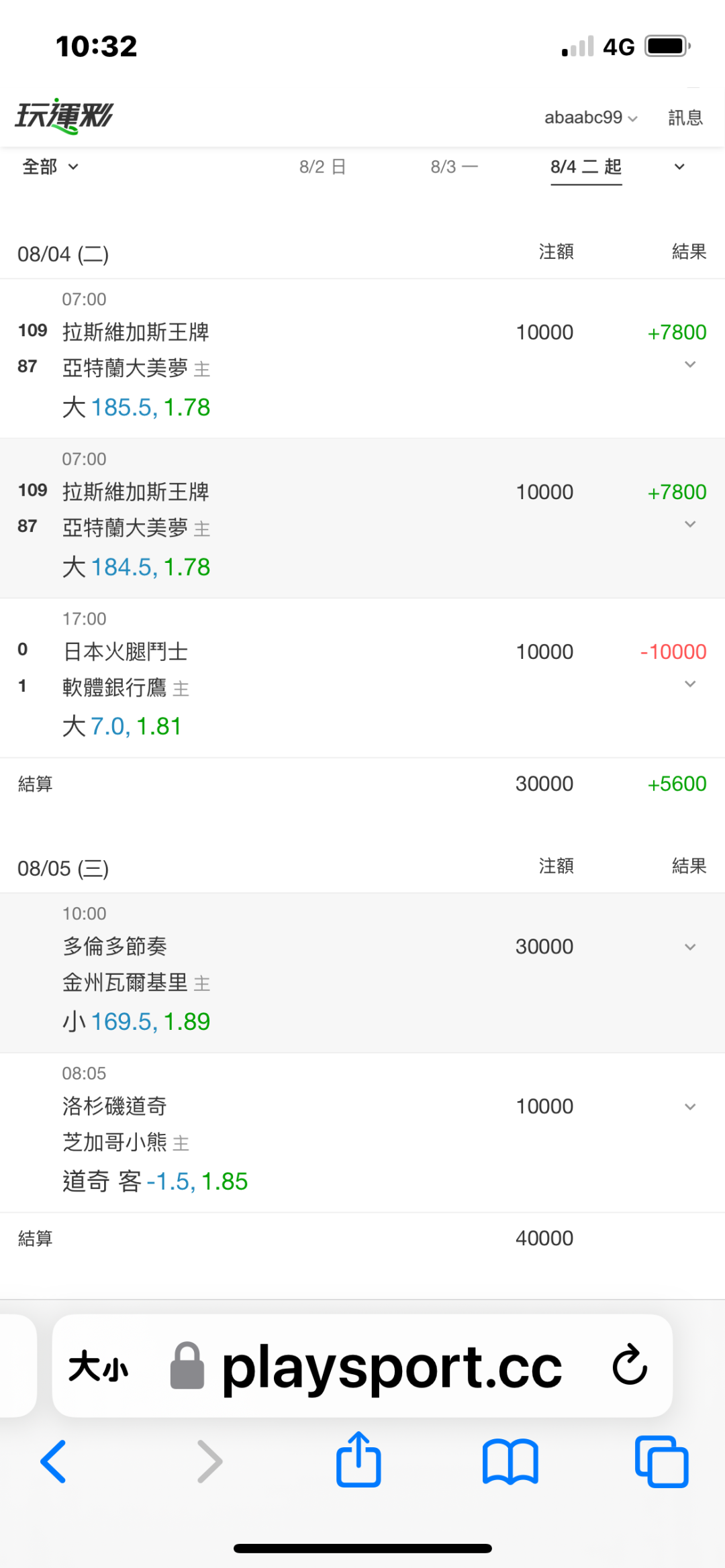Open the 全部 filter dropdown
The image size is (725, 1568).
pyautogui.click(x=50, y=166)
